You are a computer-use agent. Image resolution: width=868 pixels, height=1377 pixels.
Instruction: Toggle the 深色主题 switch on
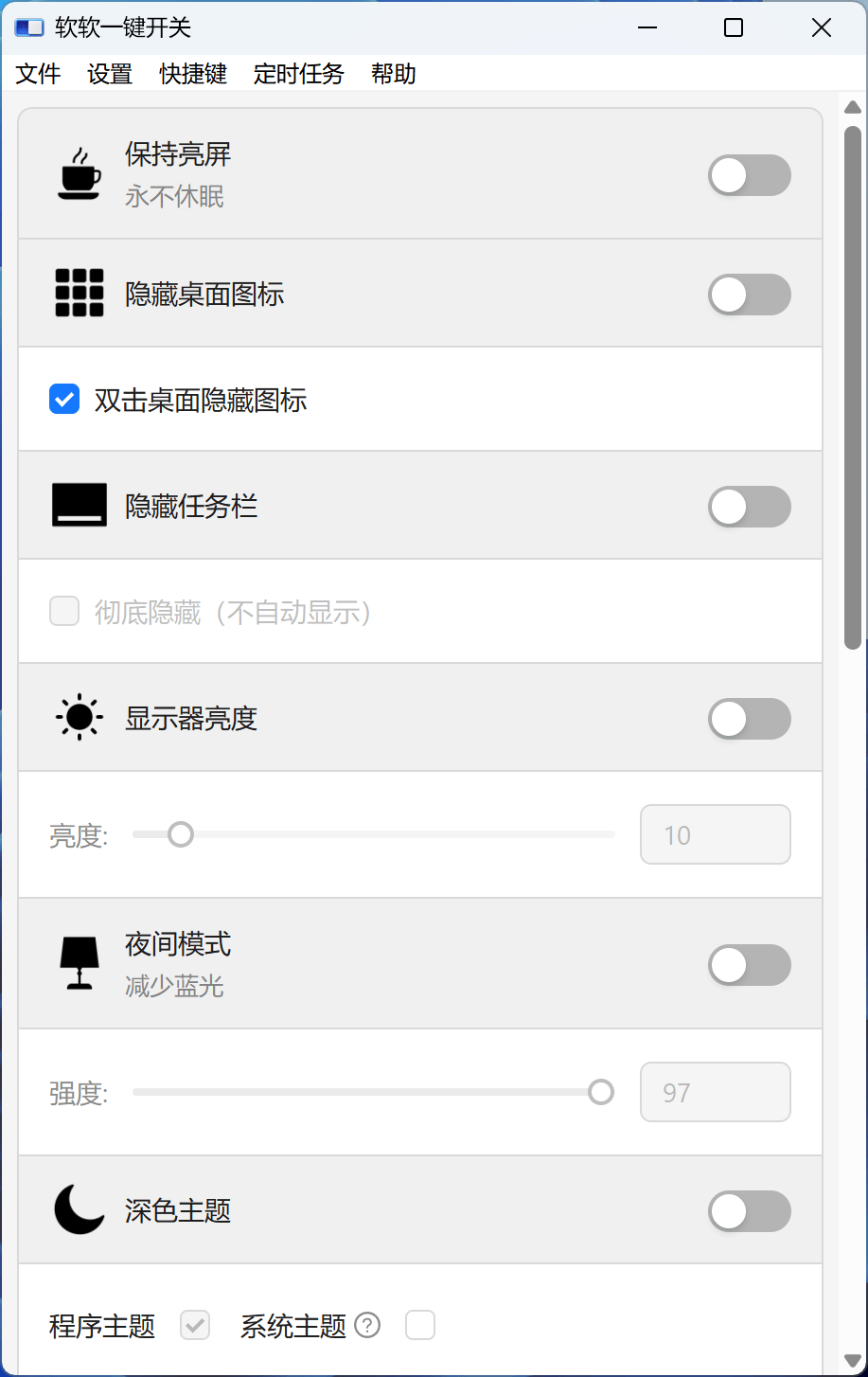749,1211
